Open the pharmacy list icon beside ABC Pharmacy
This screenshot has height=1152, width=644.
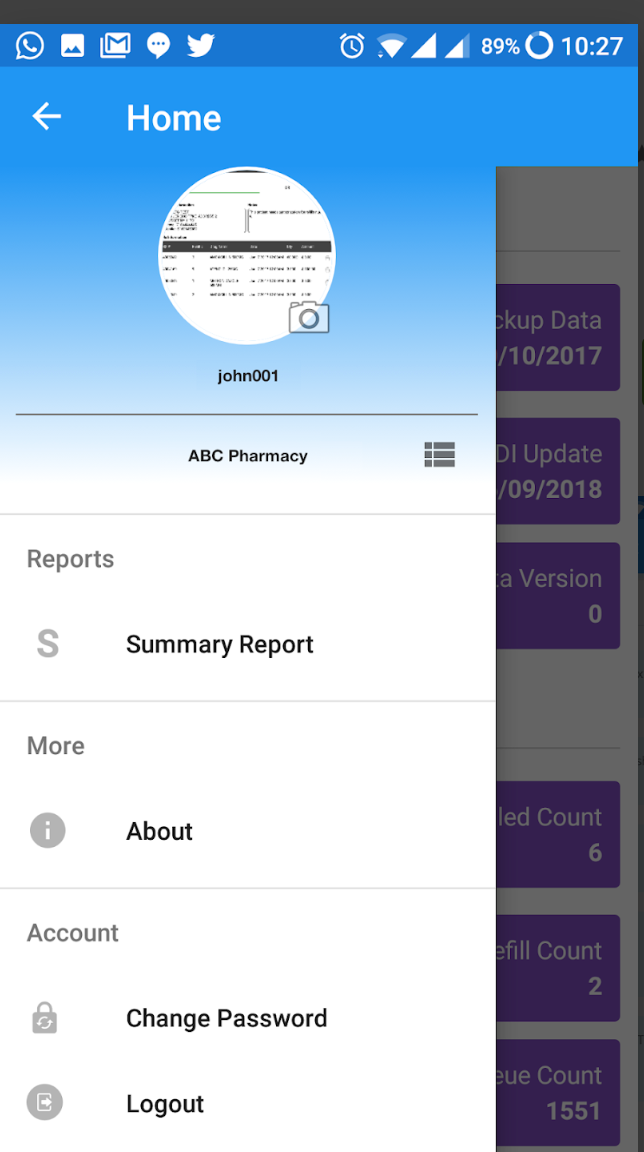(x=440, y=455)
